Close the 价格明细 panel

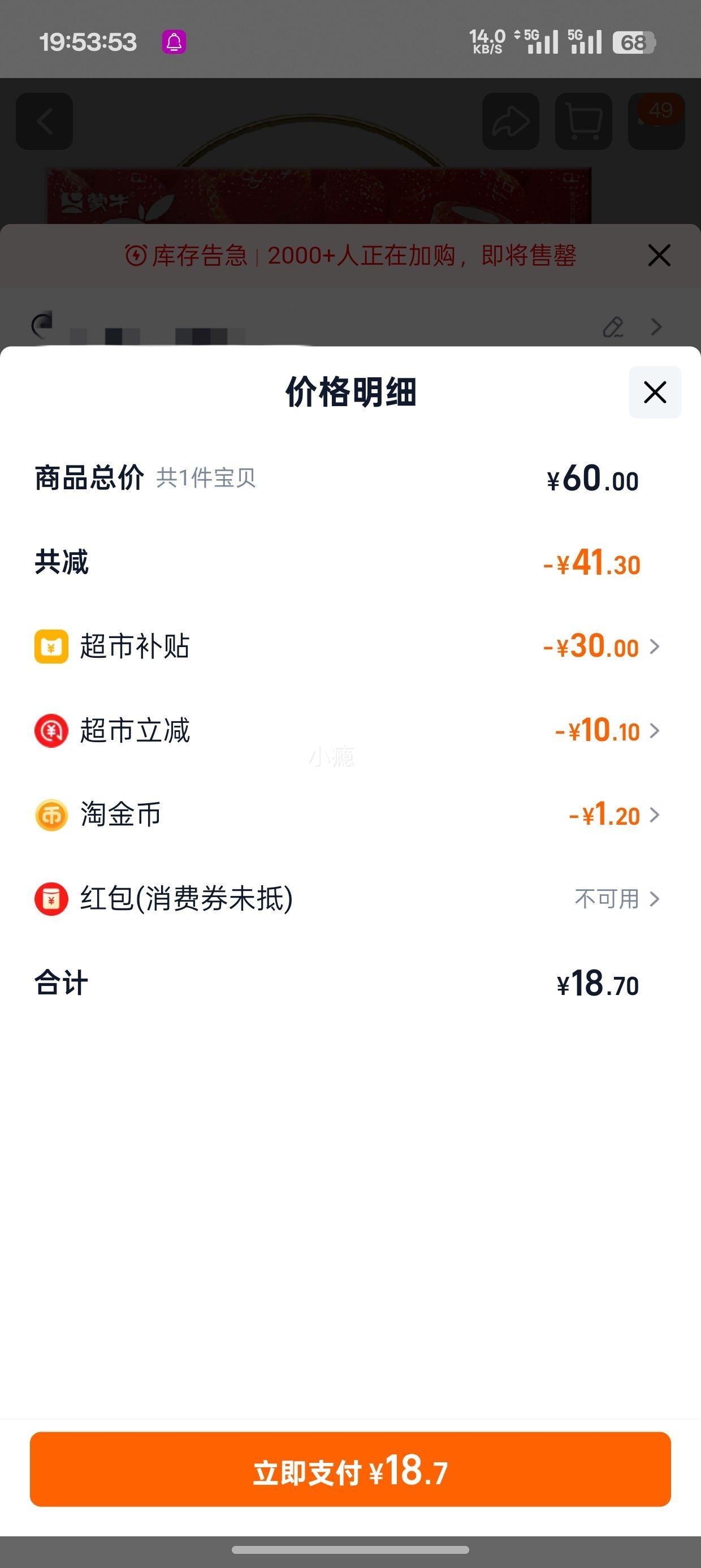tap(655, 392)
